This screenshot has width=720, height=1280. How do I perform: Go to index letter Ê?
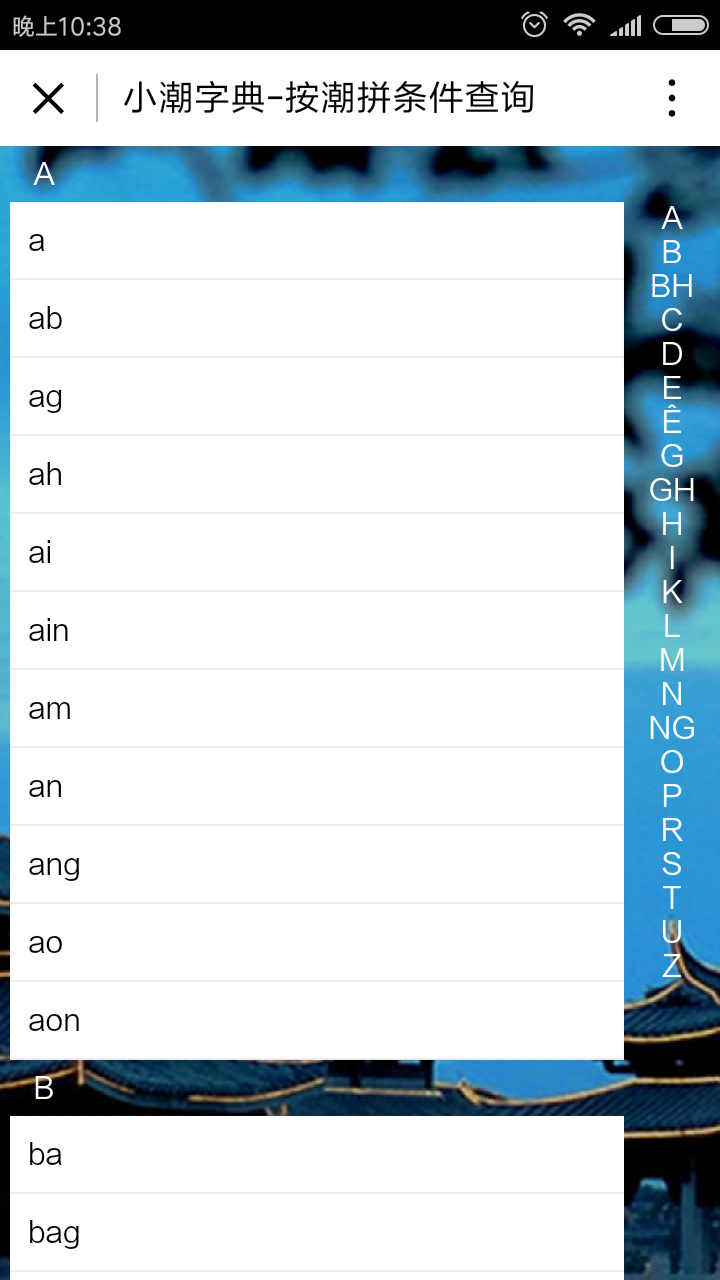pos(672,421)
